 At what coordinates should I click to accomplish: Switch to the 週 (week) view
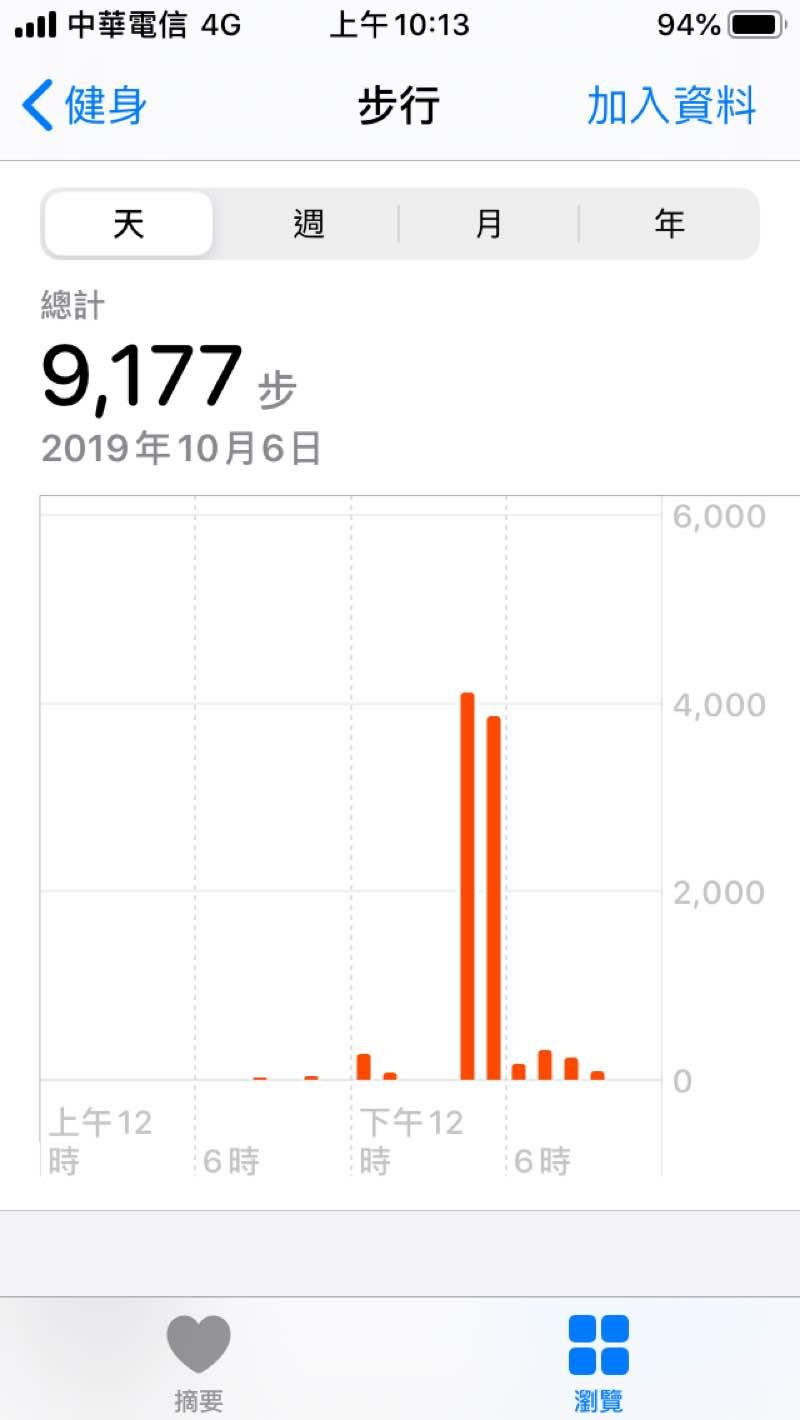point(309,224)
